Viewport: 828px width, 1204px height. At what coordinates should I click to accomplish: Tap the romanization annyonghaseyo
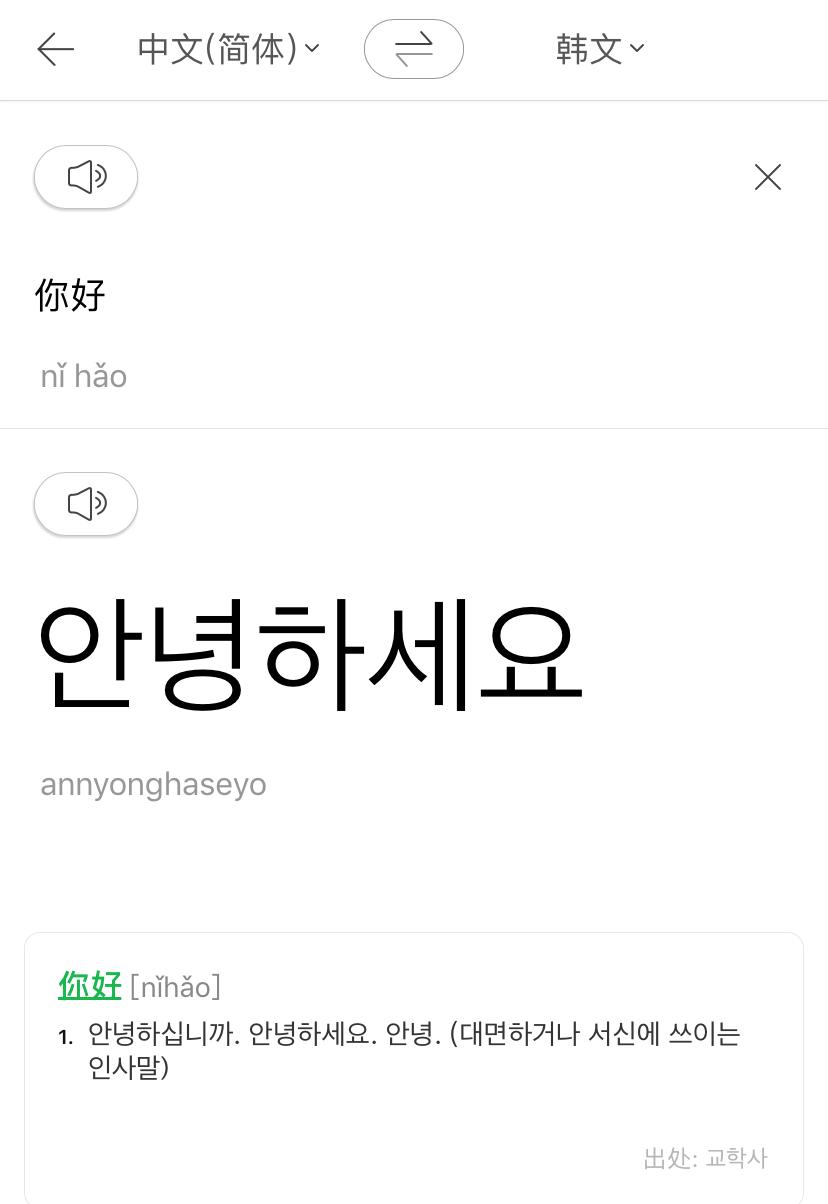tap(153, 784)
